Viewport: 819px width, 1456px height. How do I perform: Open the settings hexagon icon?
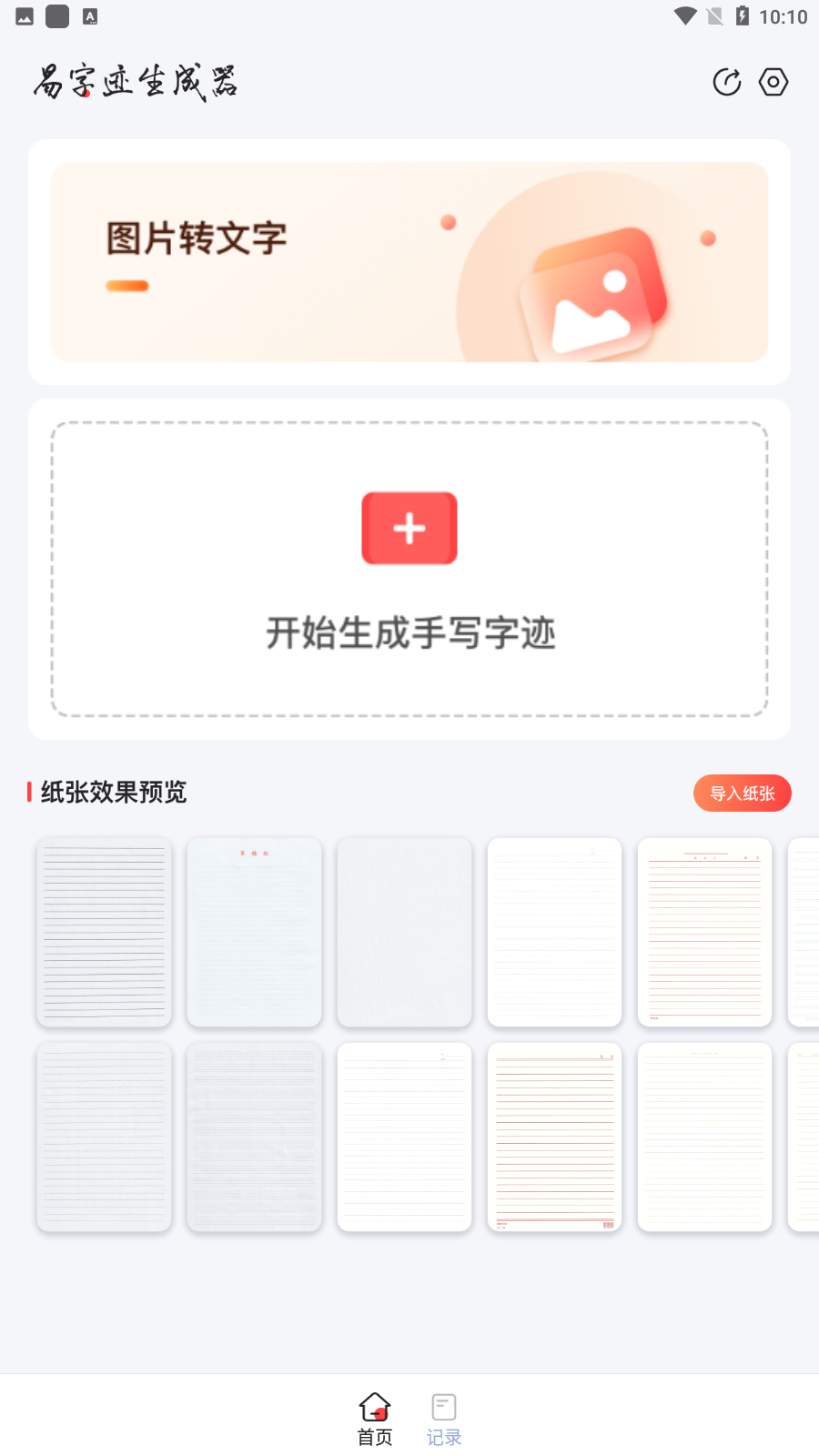click(x=773, y=82)
